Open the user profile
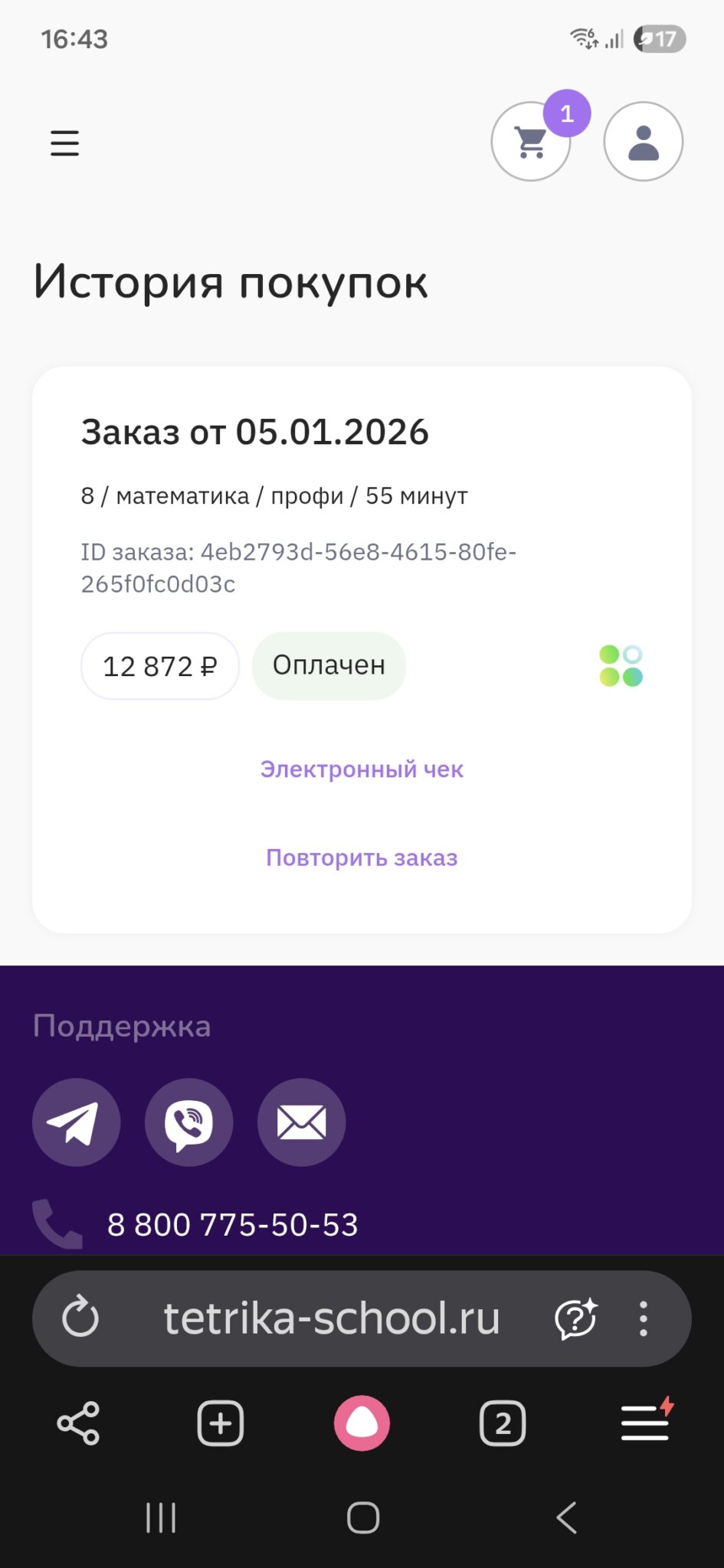Viewport: 724px width, 1568px height. (644, 142)
